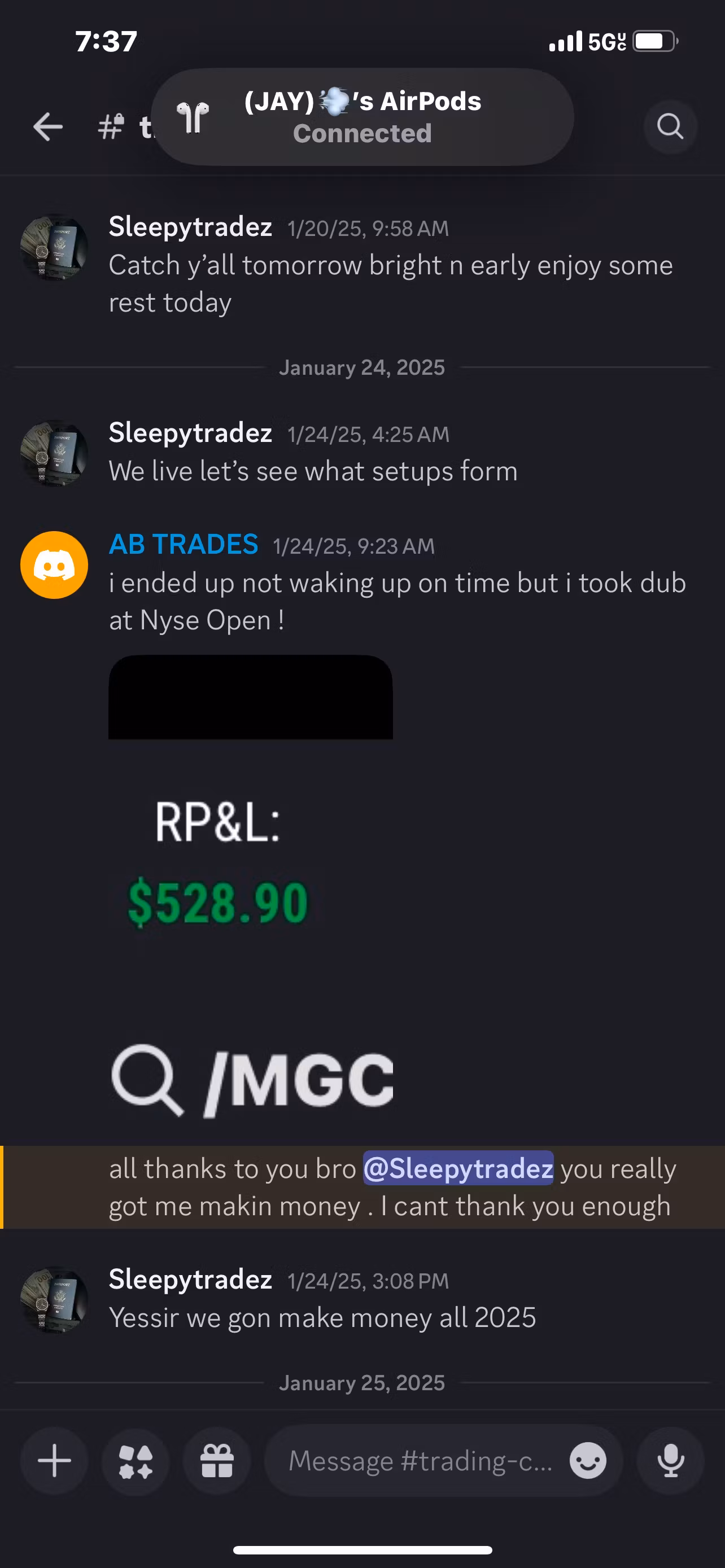Open AB TRADES' orange avatar
Image resolution: width=725 pixels, height=1568 pixels.
click(54, 565)
